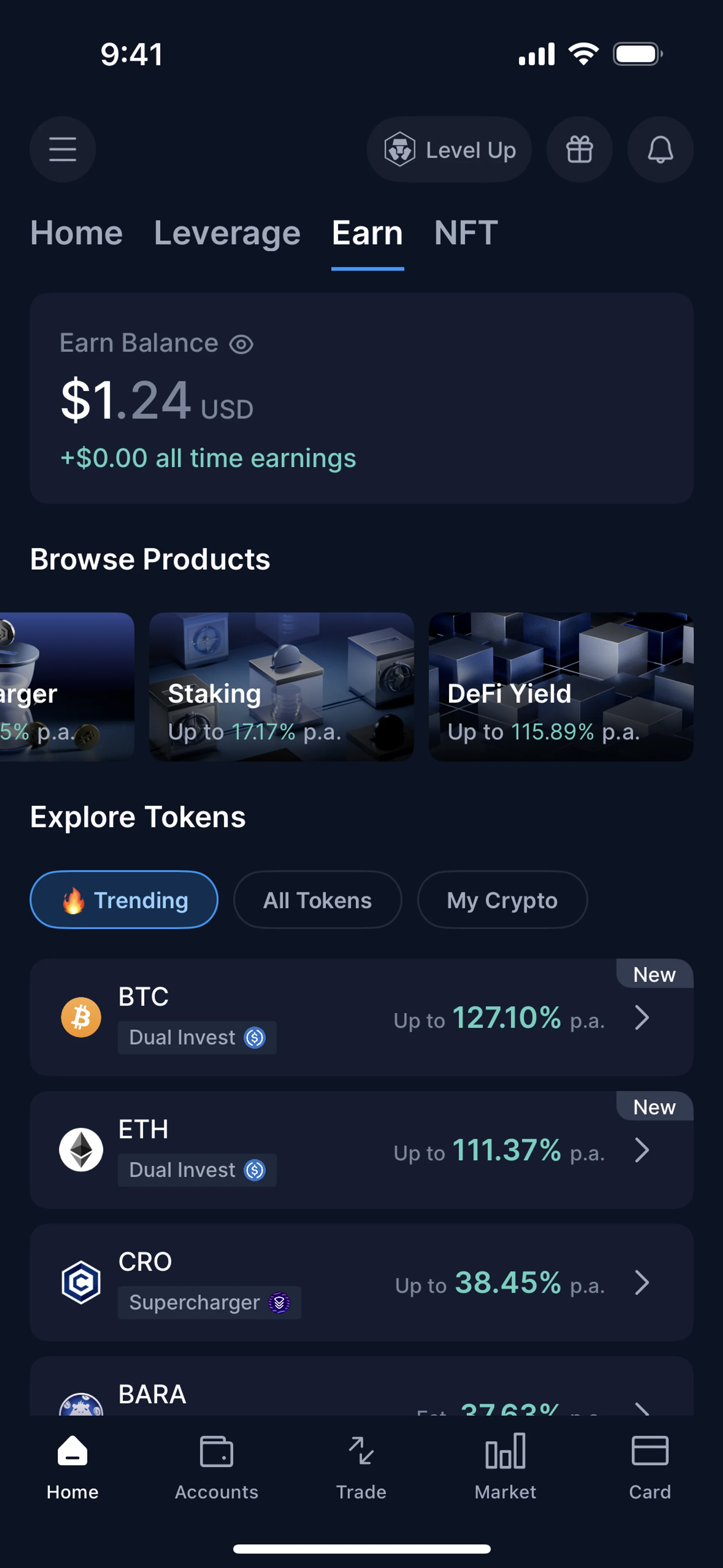Select the Trending chip

[124, 900]
